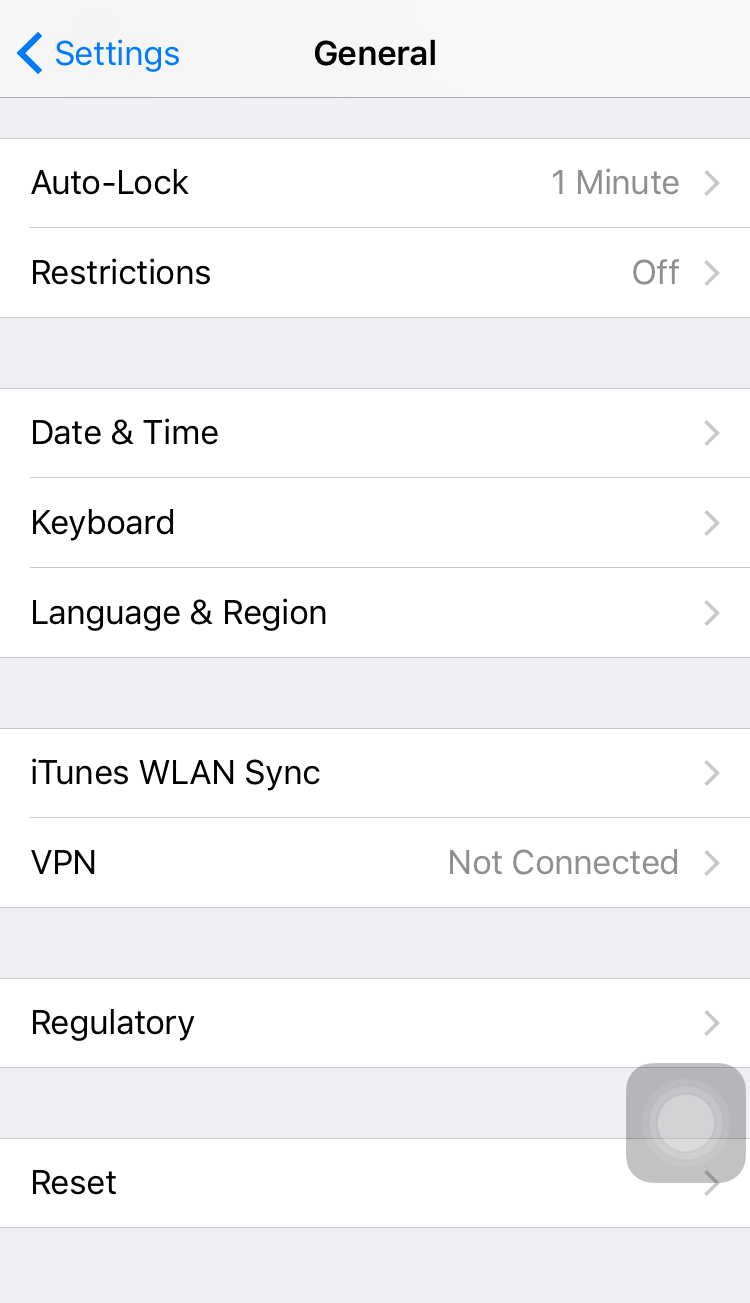This screenshot has width=750, height=1303.
Task: Open iTunes WLAN Sync
Action: (x=375, y=773)
